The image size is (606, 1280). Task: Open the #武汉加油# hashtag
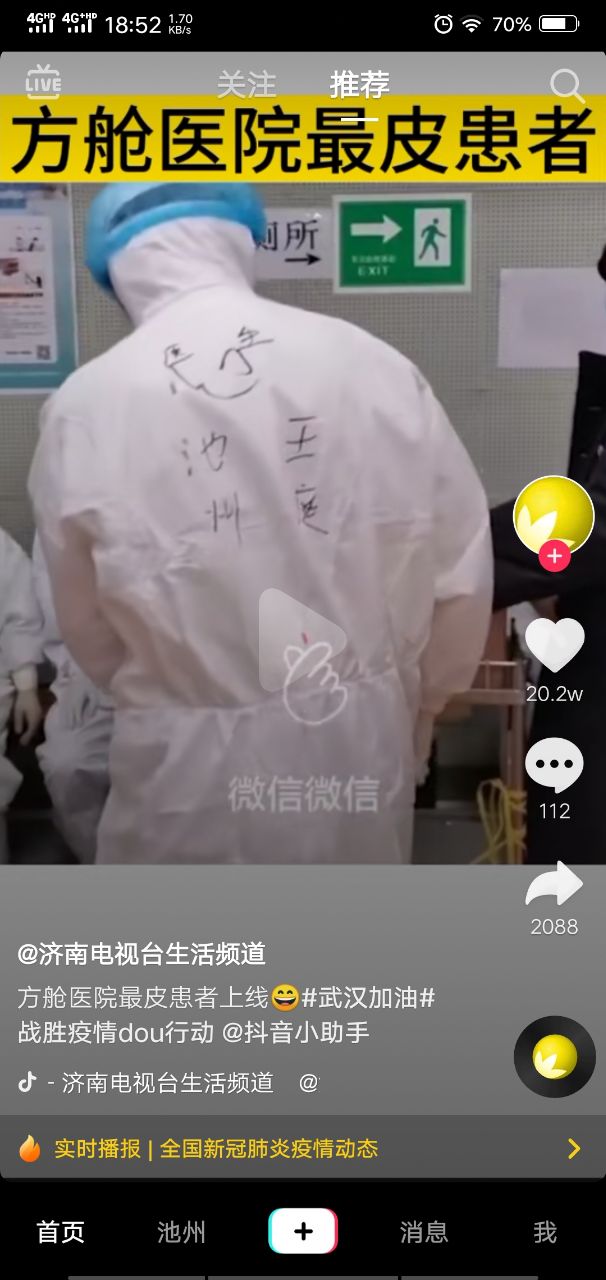tap(368, 997)
